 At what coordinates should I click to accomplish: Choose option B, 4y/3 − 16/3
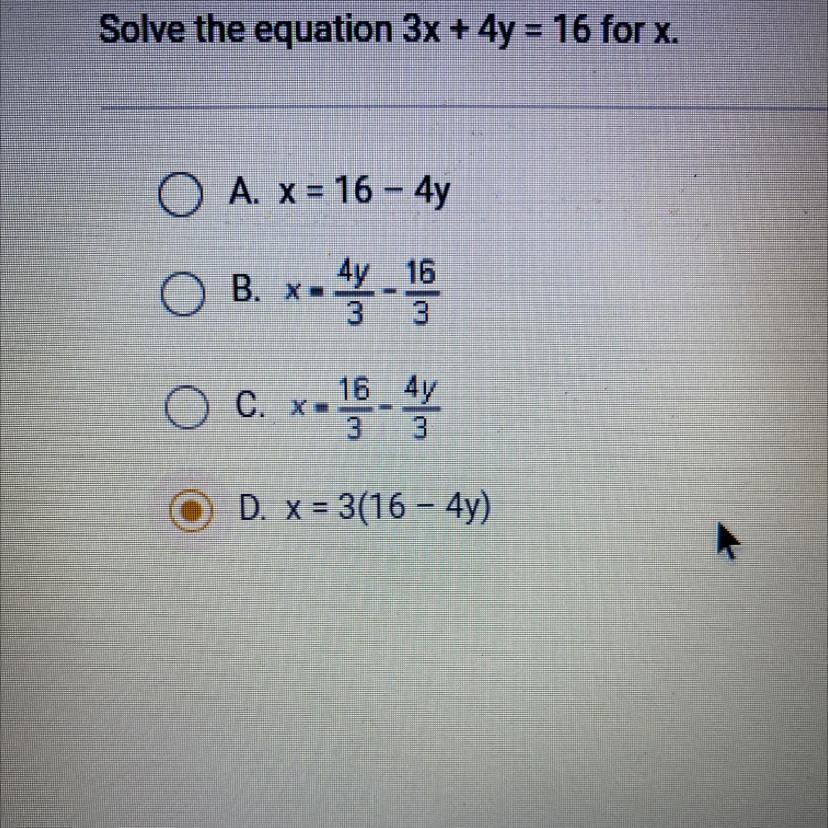click(x=181, y=296)
